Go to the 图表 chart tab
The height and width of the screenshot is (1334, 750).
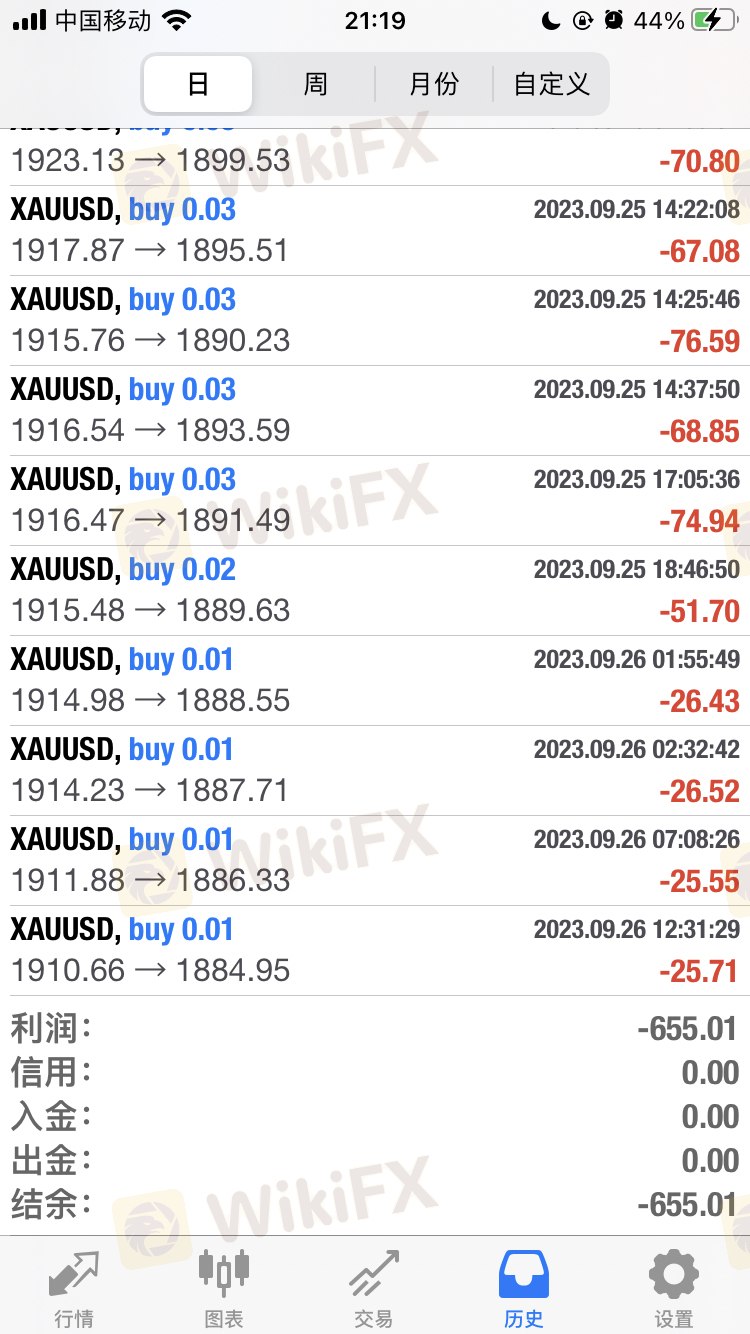pyautogui.click(x=224, y=1288)
